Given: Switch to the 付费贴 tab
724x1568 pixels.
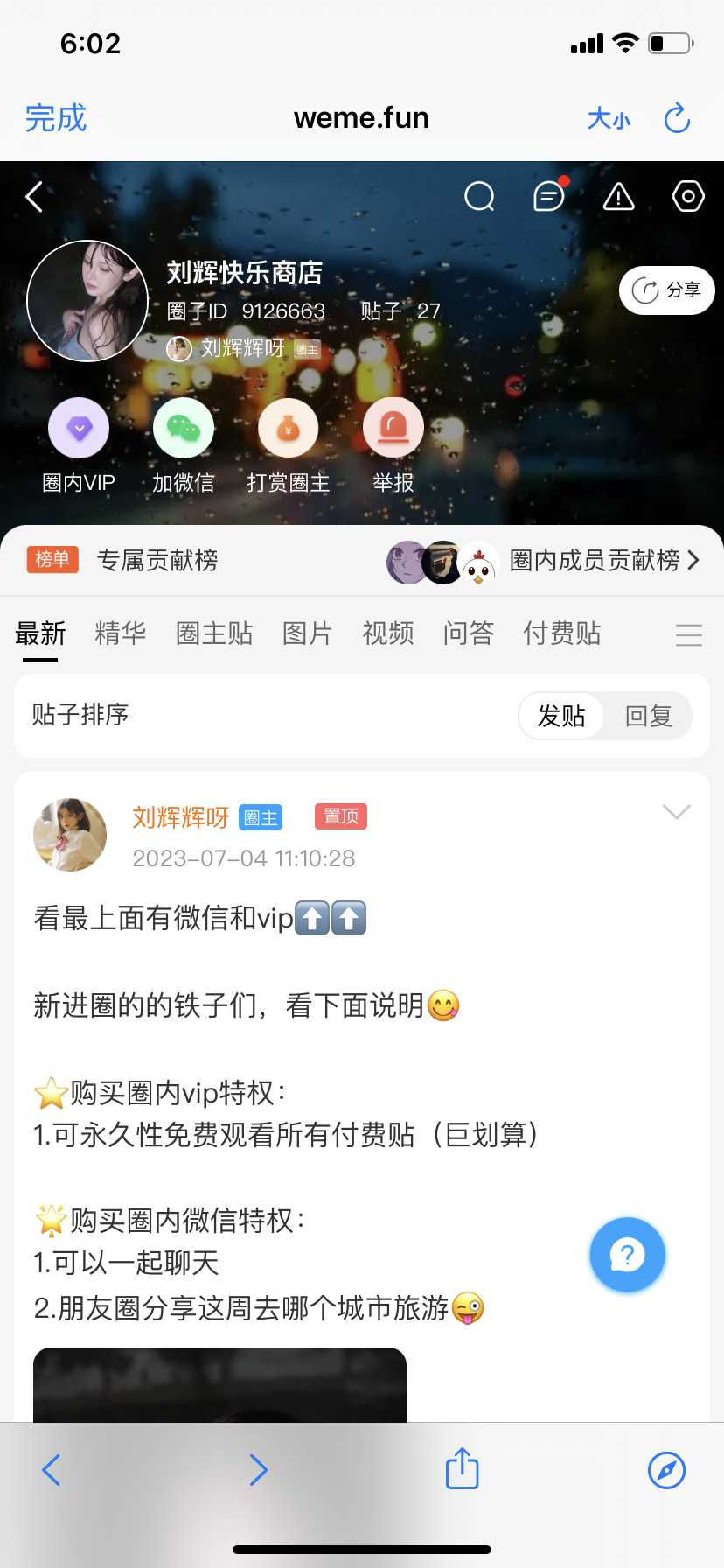Looking at the screenshot, I should click(x=561, y=633).
